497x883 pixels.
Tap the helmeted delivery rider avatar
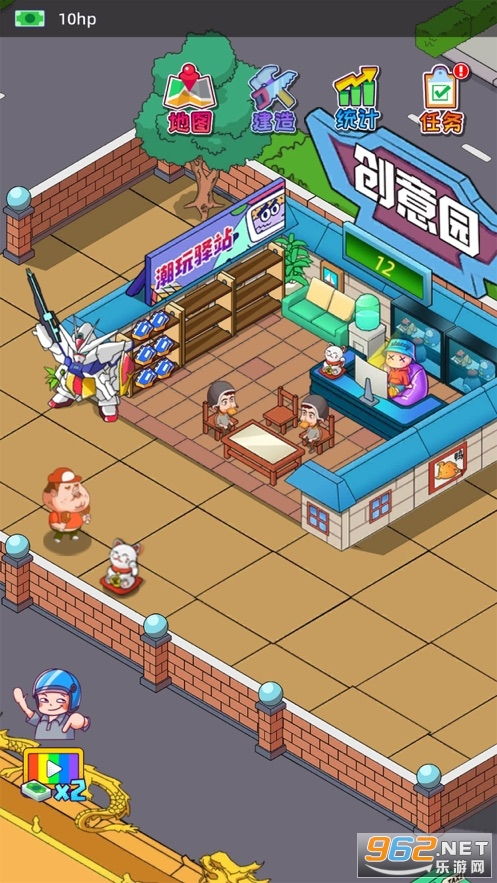pos(52,703)
